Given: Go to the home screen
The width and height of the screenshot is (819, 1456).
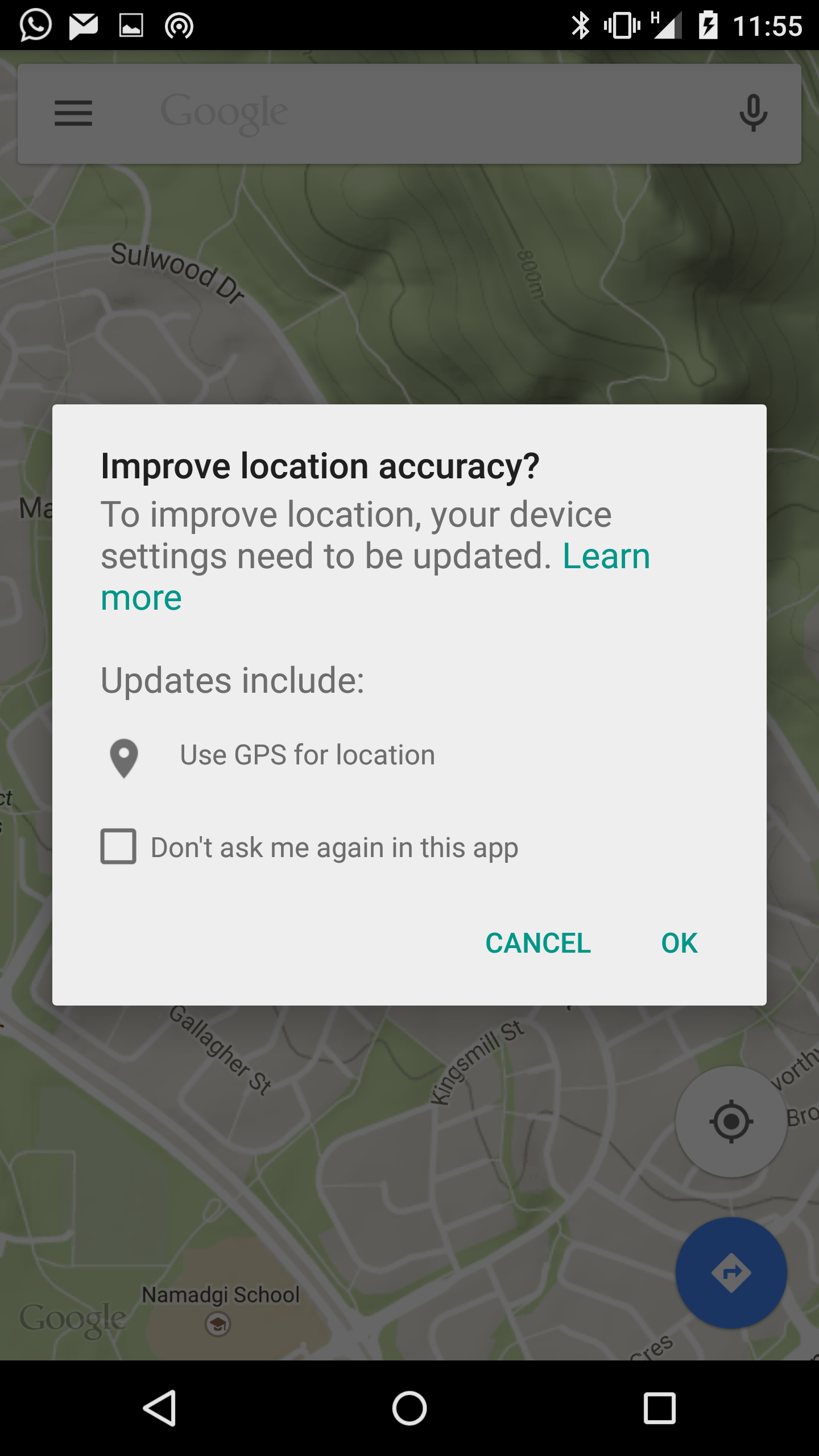Looking at the screenshot, I should [409, 1408].
